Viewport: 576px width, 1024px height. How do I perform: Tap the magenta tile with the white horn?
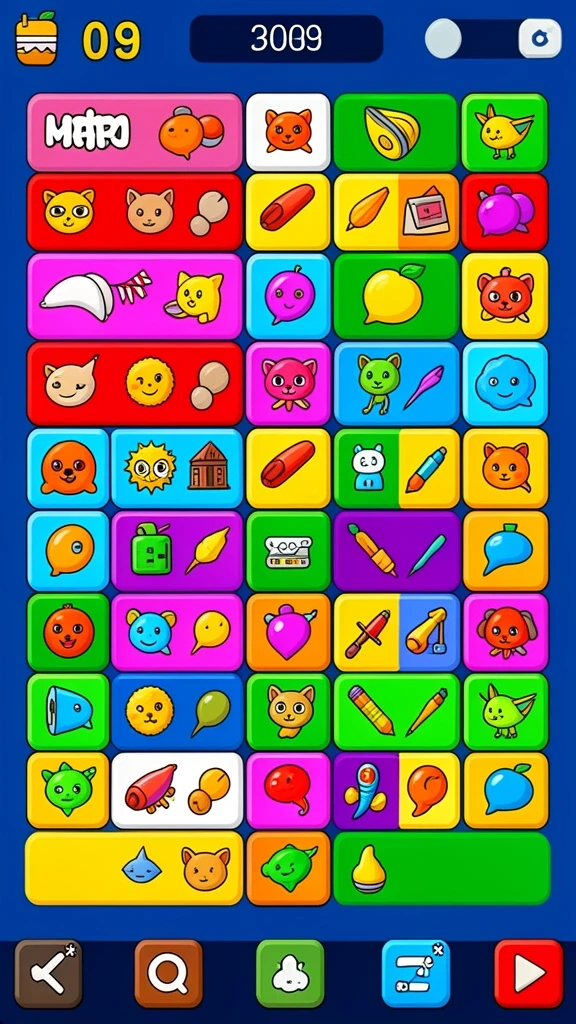(135, 296)
